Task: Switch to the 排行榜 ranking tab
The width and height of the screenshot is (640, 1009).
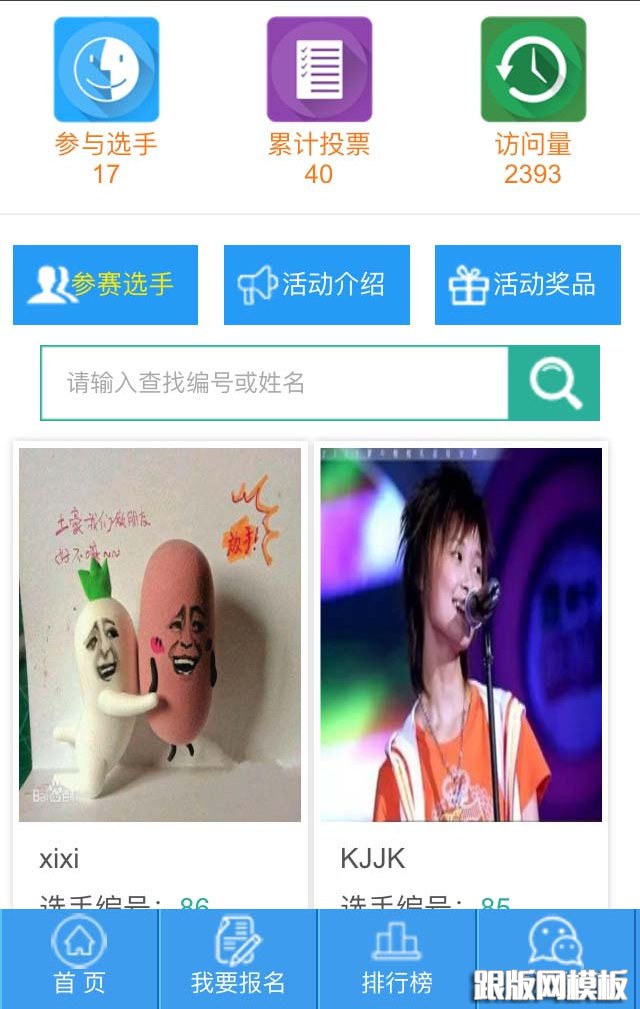Action: tap(397, 958)
